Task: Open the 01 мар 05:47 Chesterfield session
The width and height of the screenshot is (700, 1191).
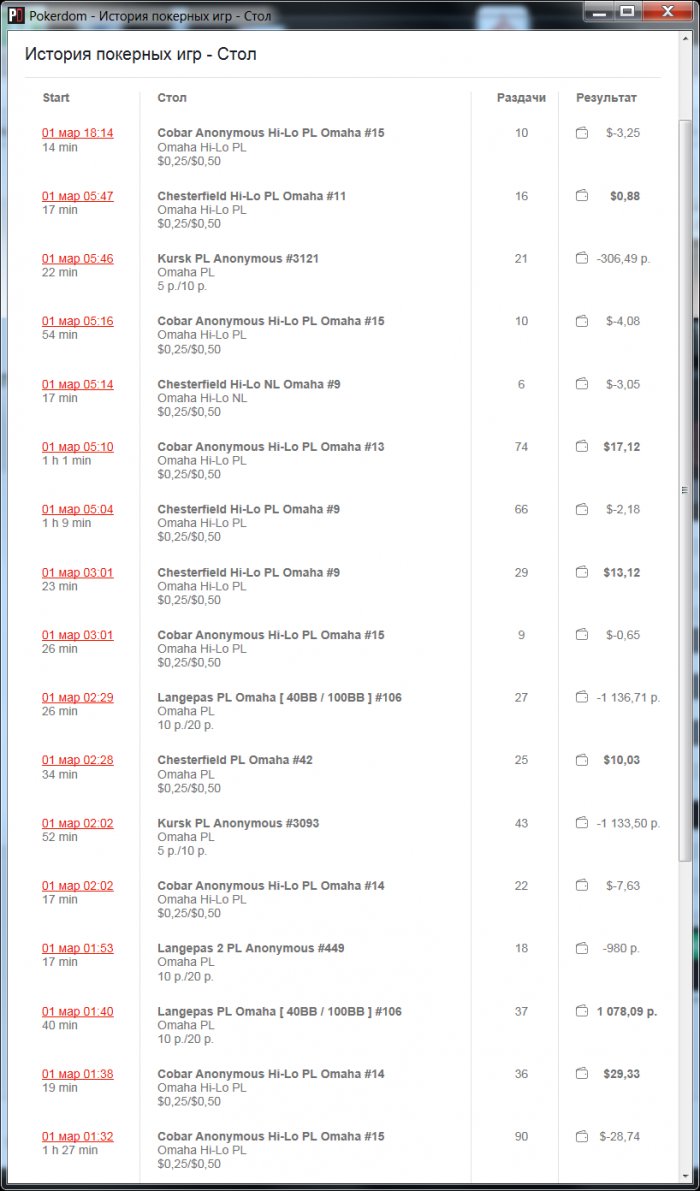Action: (x=77, y=196)
